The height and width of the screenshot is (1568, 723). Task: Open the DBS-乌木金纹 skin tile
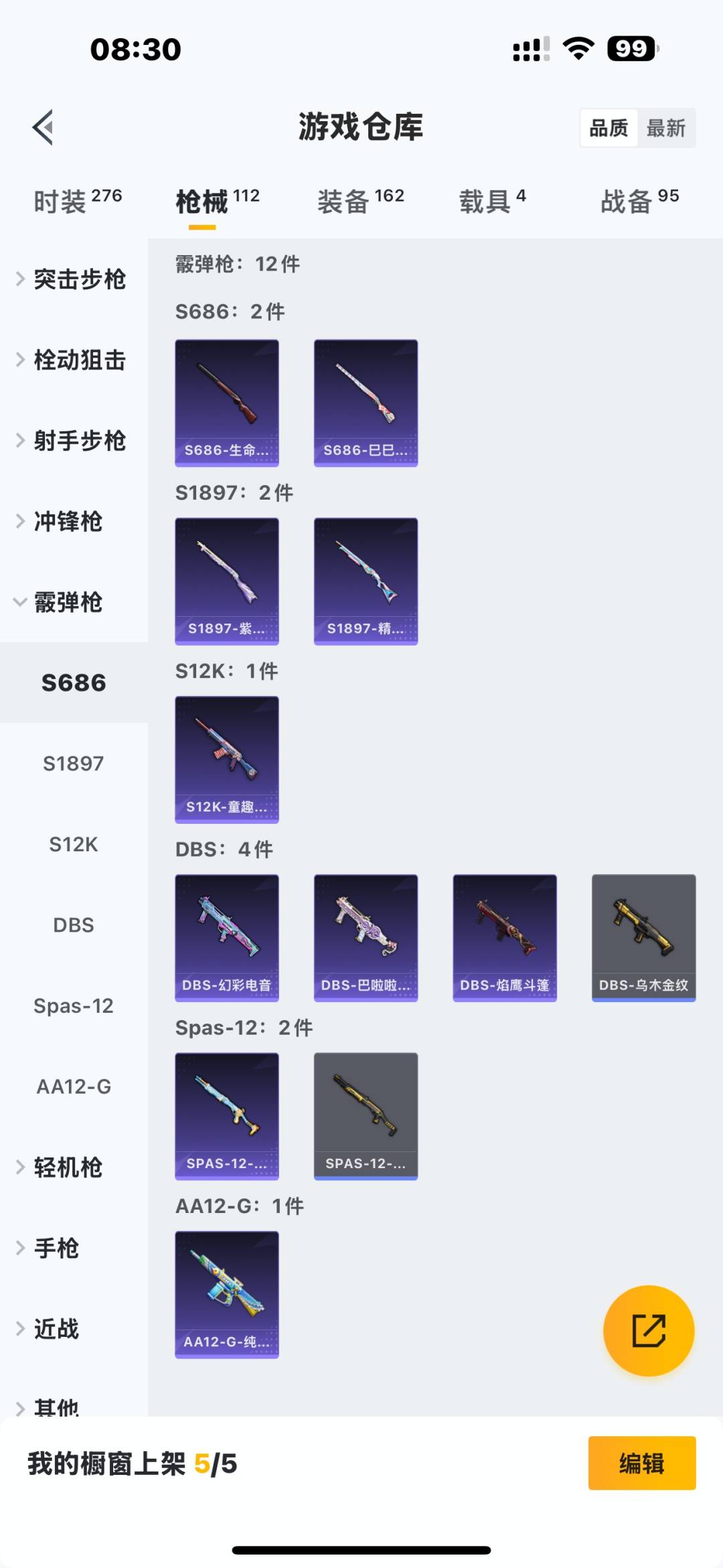(x=643, y=937)
